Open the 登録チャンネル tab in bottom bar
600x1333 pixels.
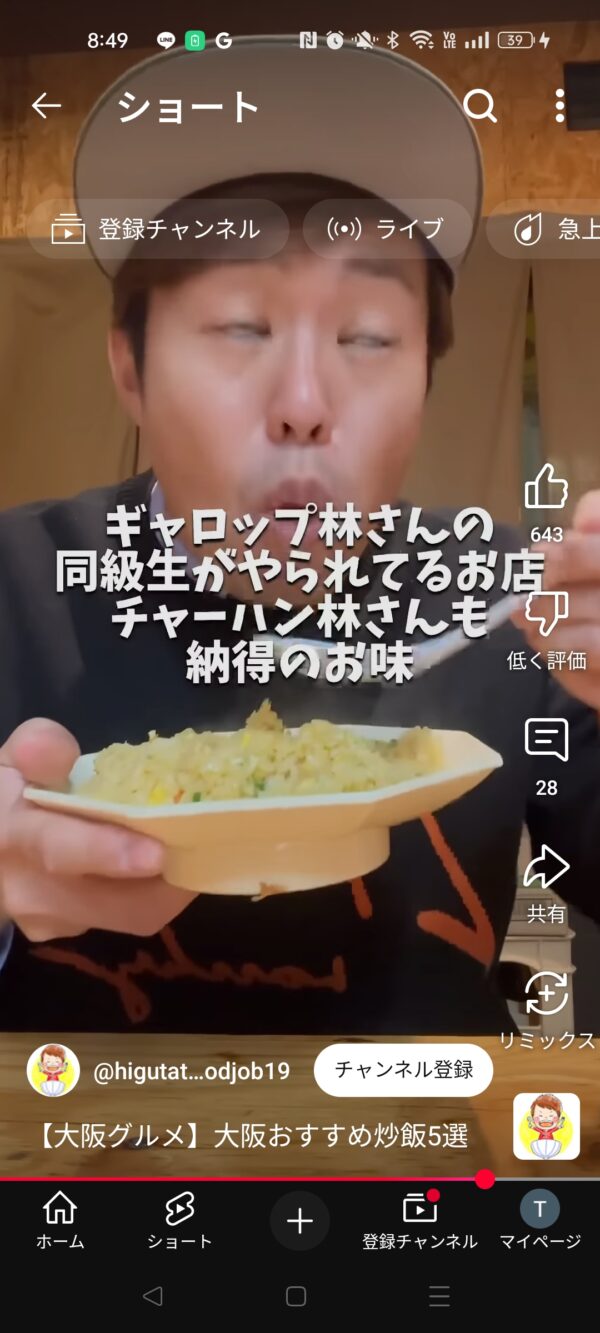coord(420,1221)
